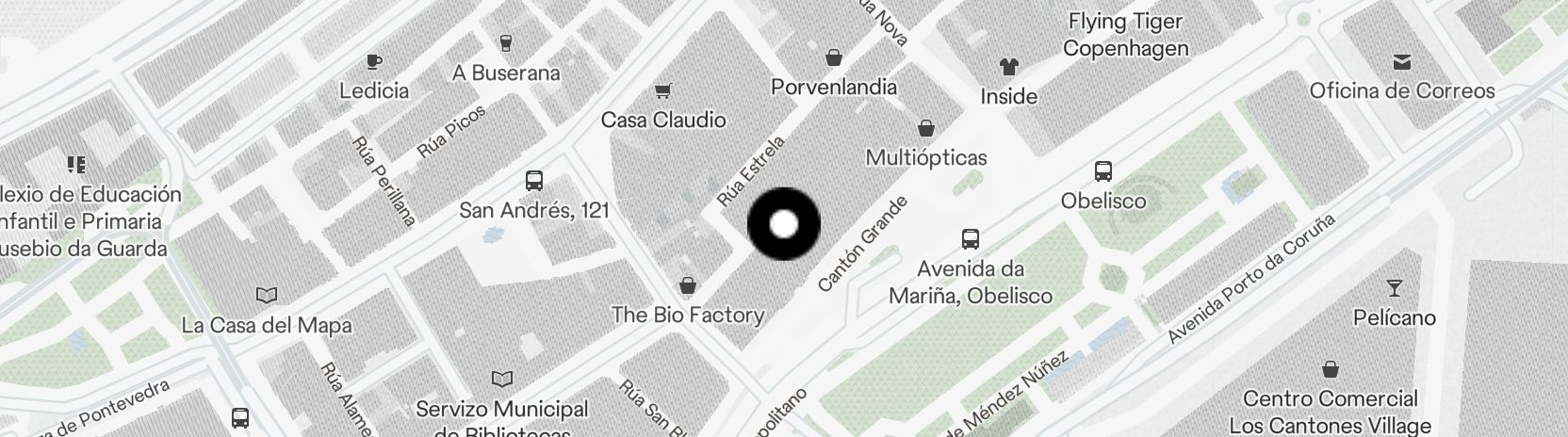The height and width of the screenshot is (437, 1568).
Task: Select the Obelisco bus stop
Action: (1103, 171)
